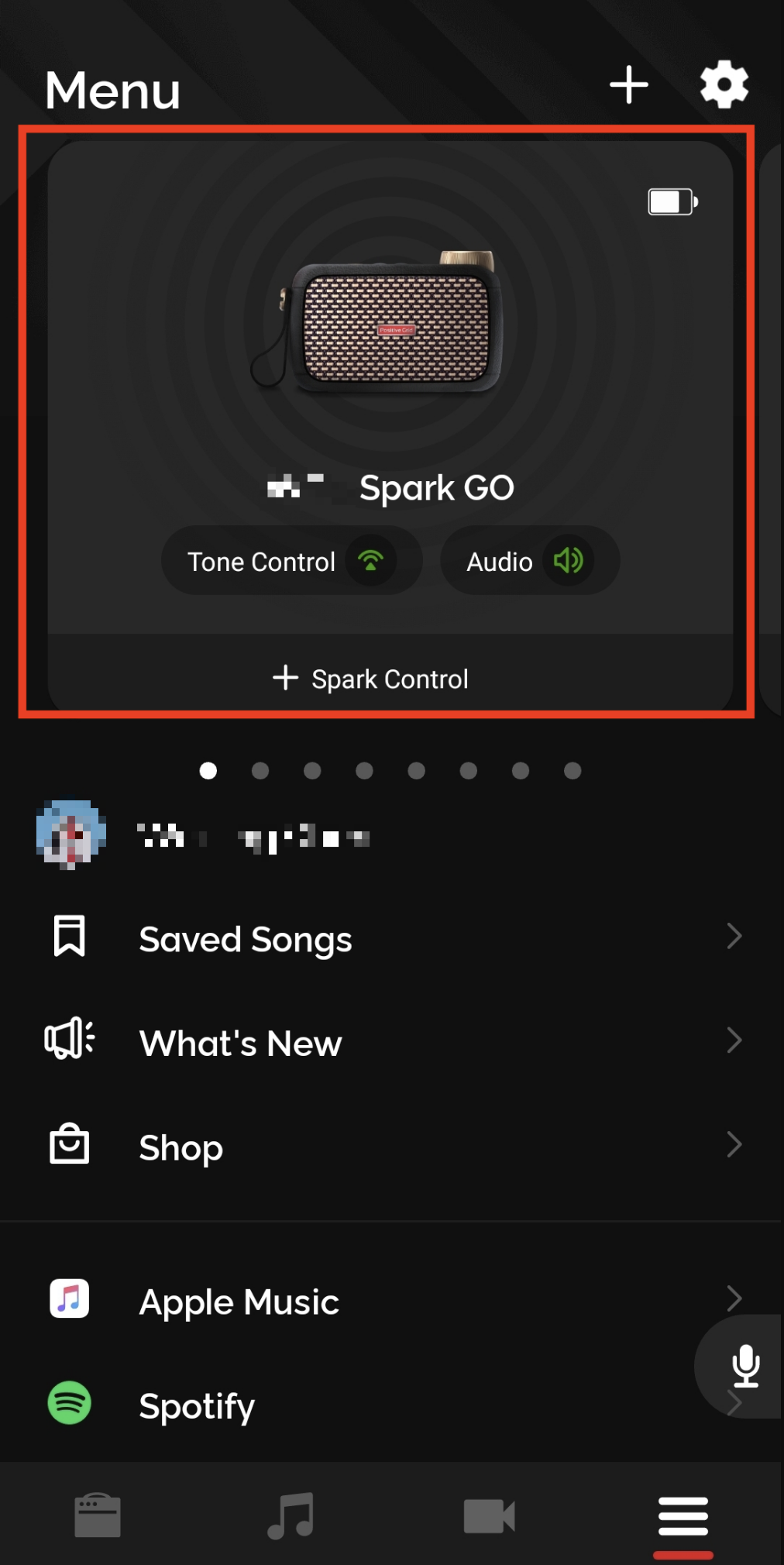Switch to the amp tab
This screenshot has width=784, height=1565.
[98, 1515]
